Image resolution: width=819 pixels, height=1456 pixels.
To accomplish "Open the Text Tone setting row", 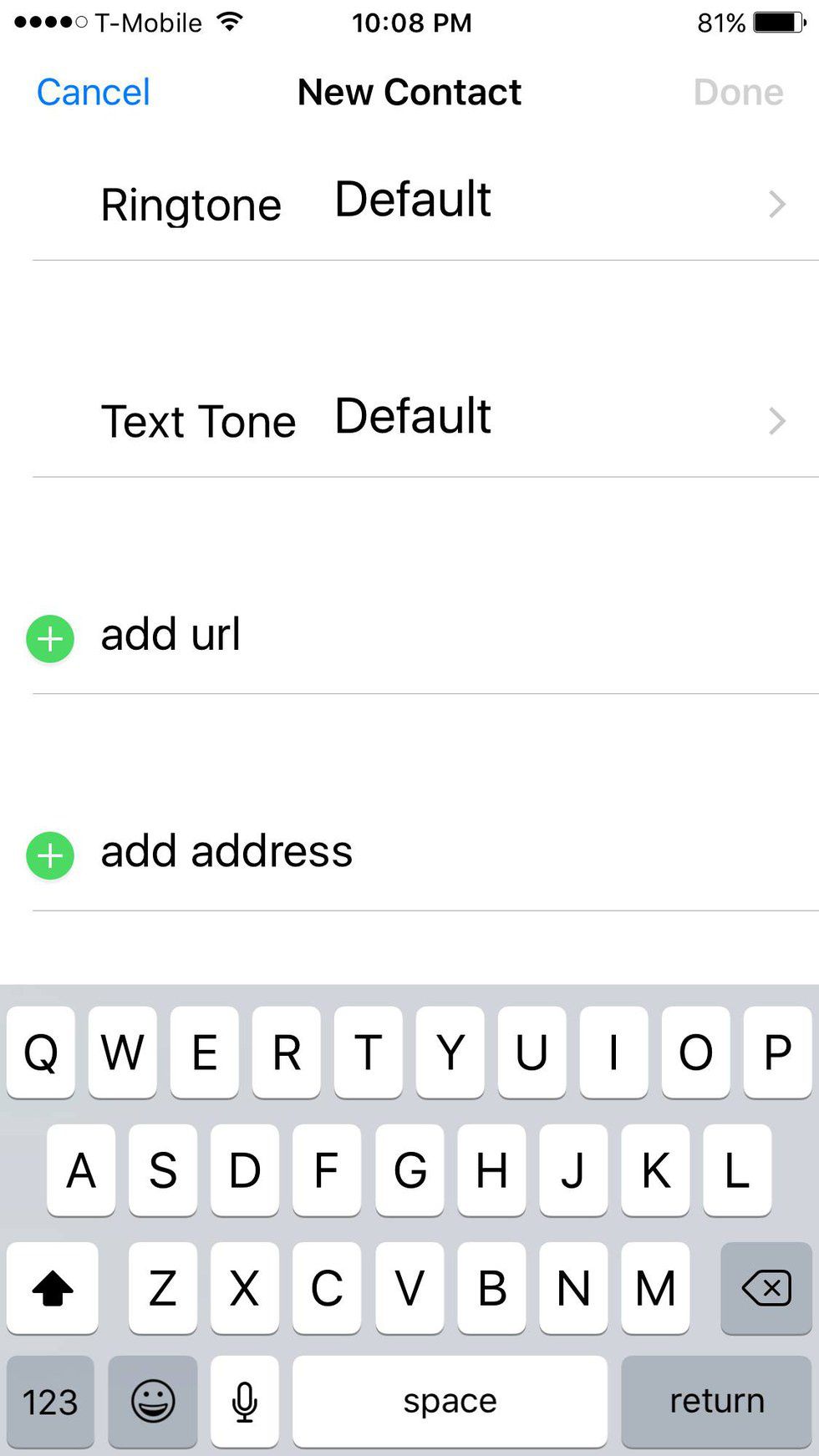I will 418,419.
